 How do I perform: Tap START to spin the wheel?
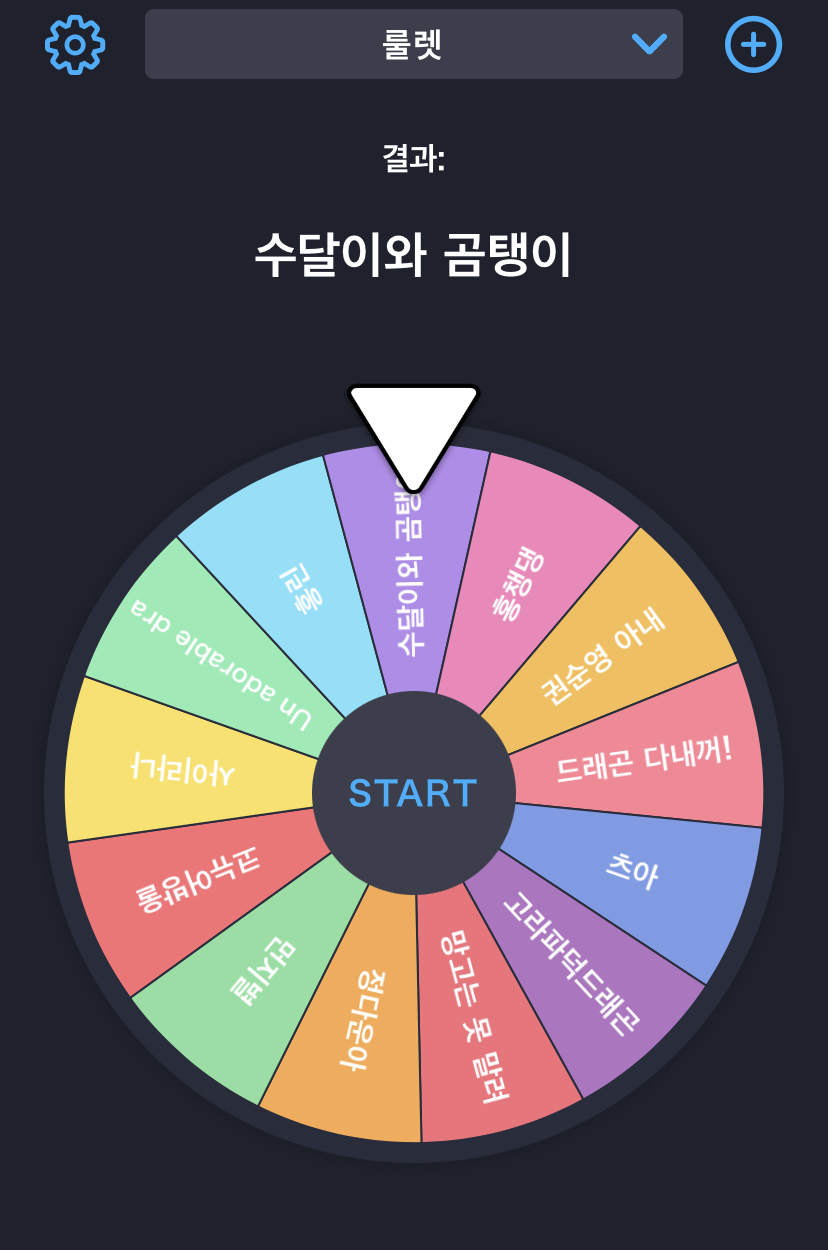[413, 793]
